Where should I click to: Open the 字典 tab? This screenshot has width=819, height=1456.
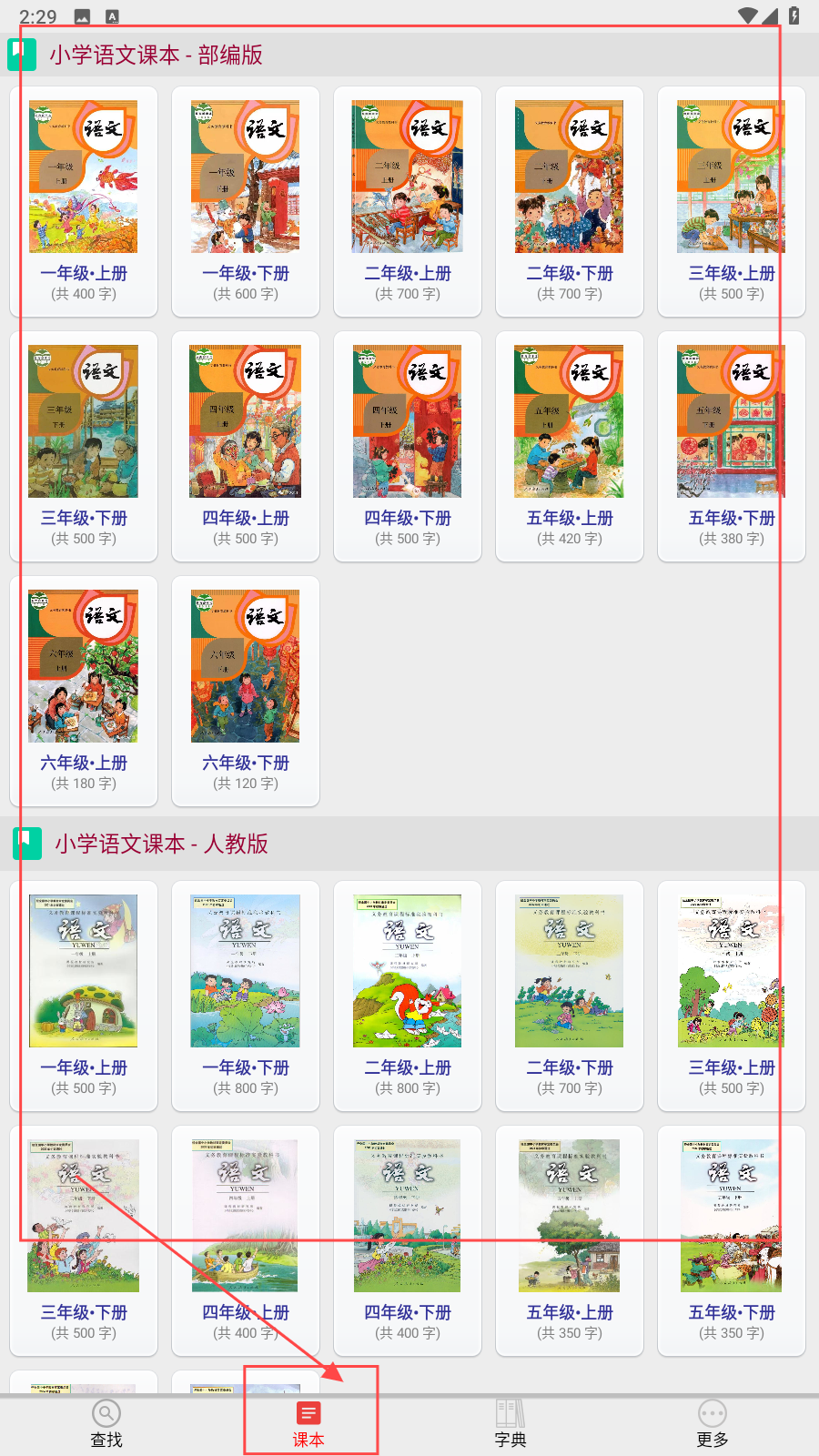pyautogui.click(x=511, y=1423)
